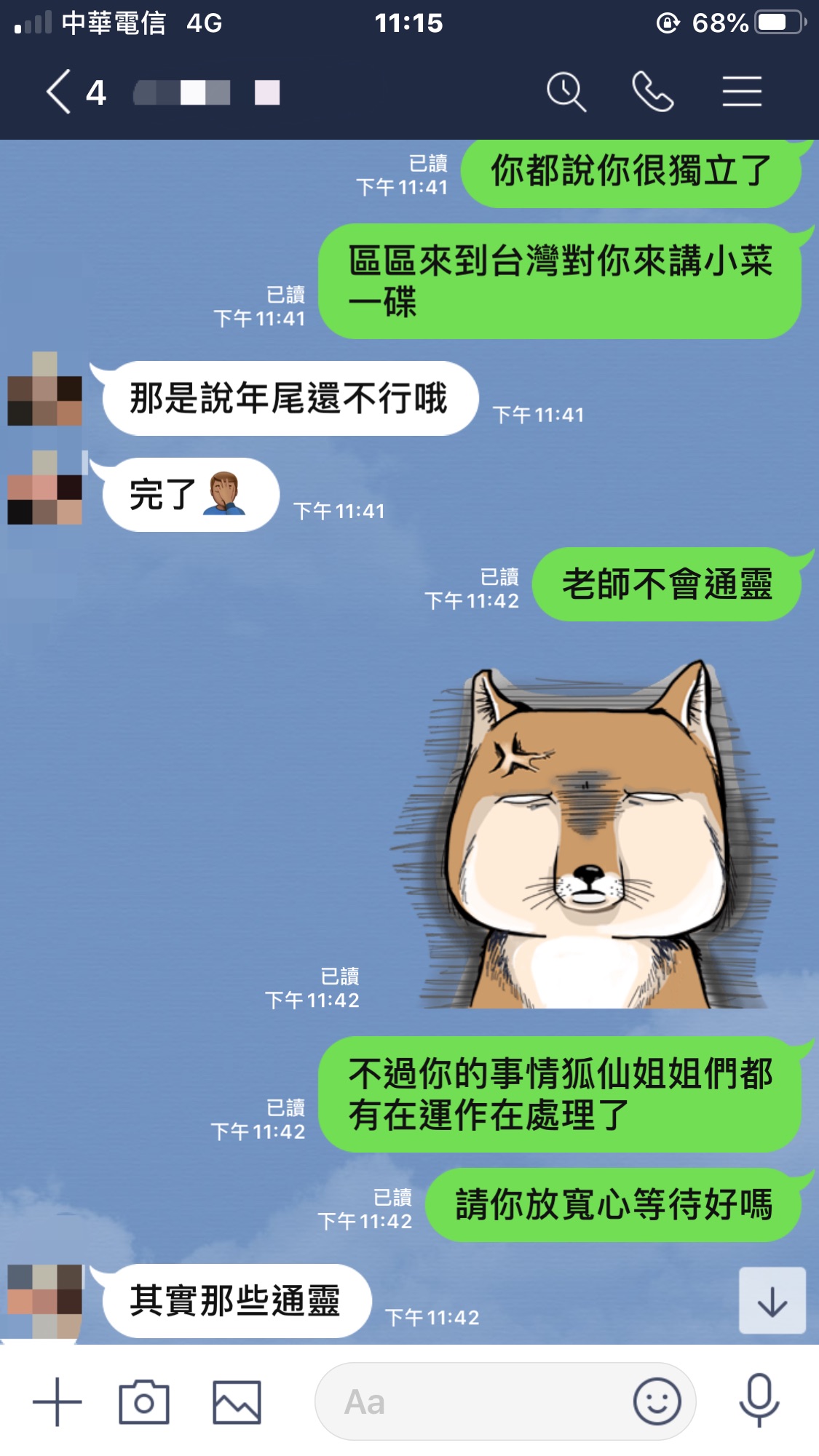This screenshot has height=1456, width=819.
Task: Open the emoji and sticker picker
Action: (x=657, y=1401)
